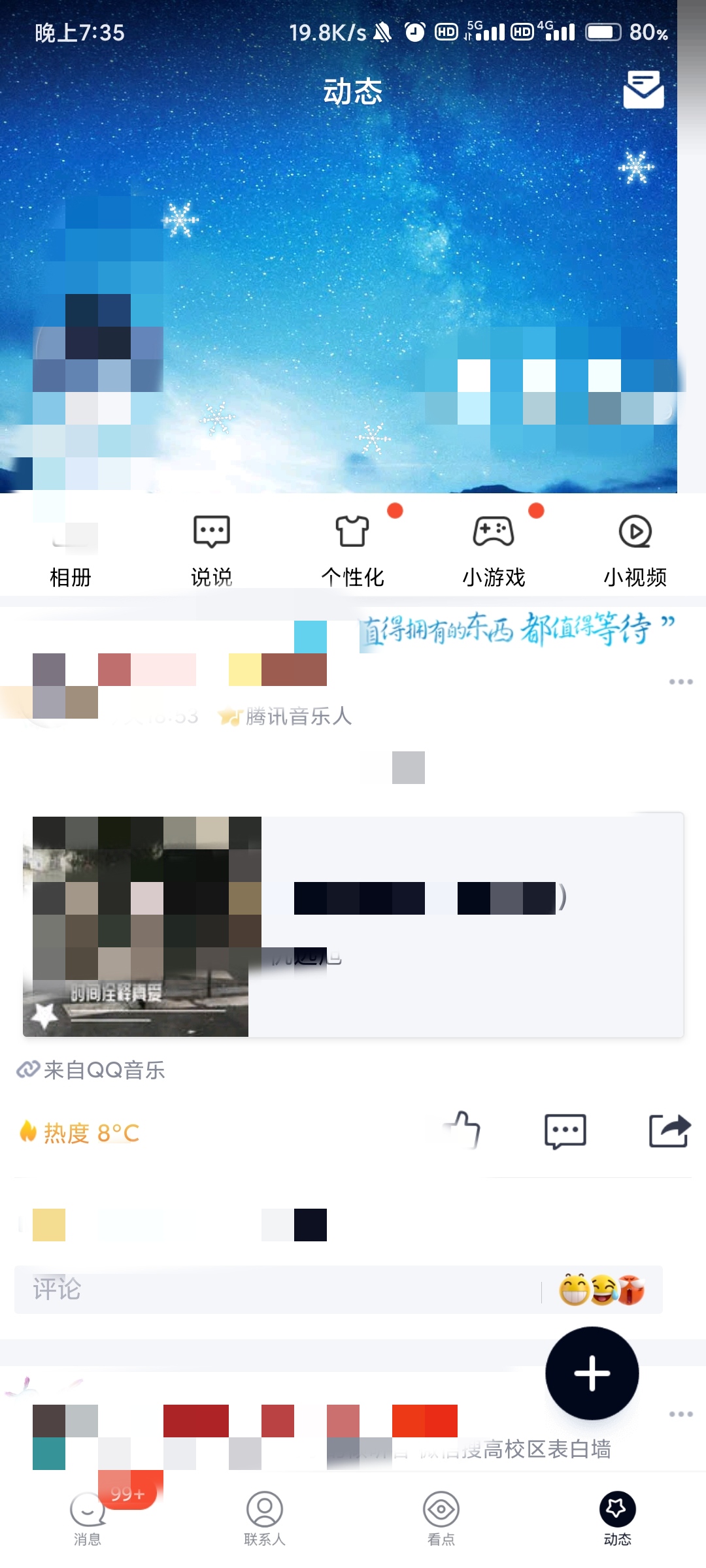Viewport: 706px width, 1568px height.
Task: Tap the 来自QQ音乐 source link
Action: click(x=92, y=1070)
